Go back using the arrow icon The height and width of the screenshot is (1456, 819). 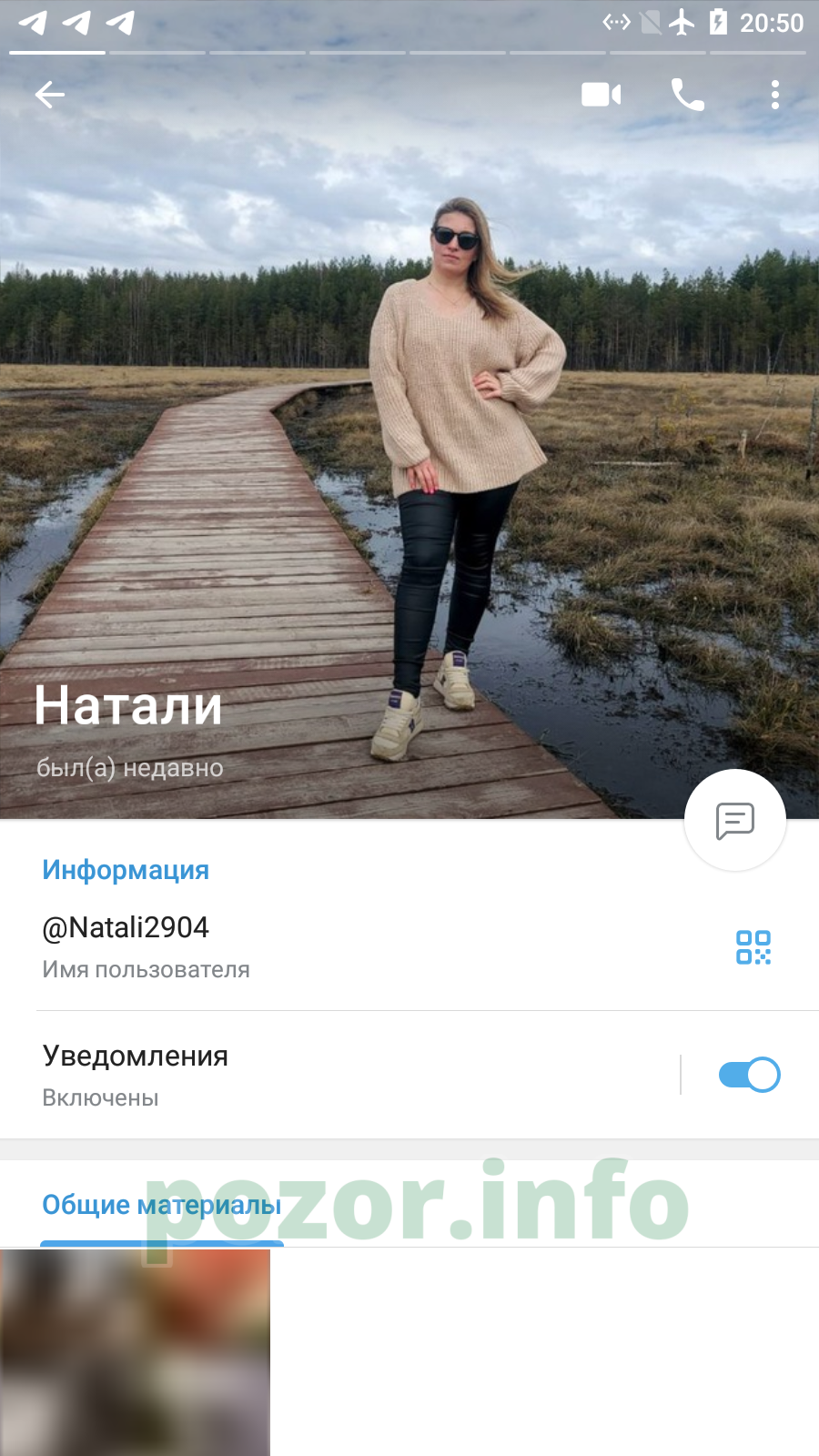tap(50, 95)
